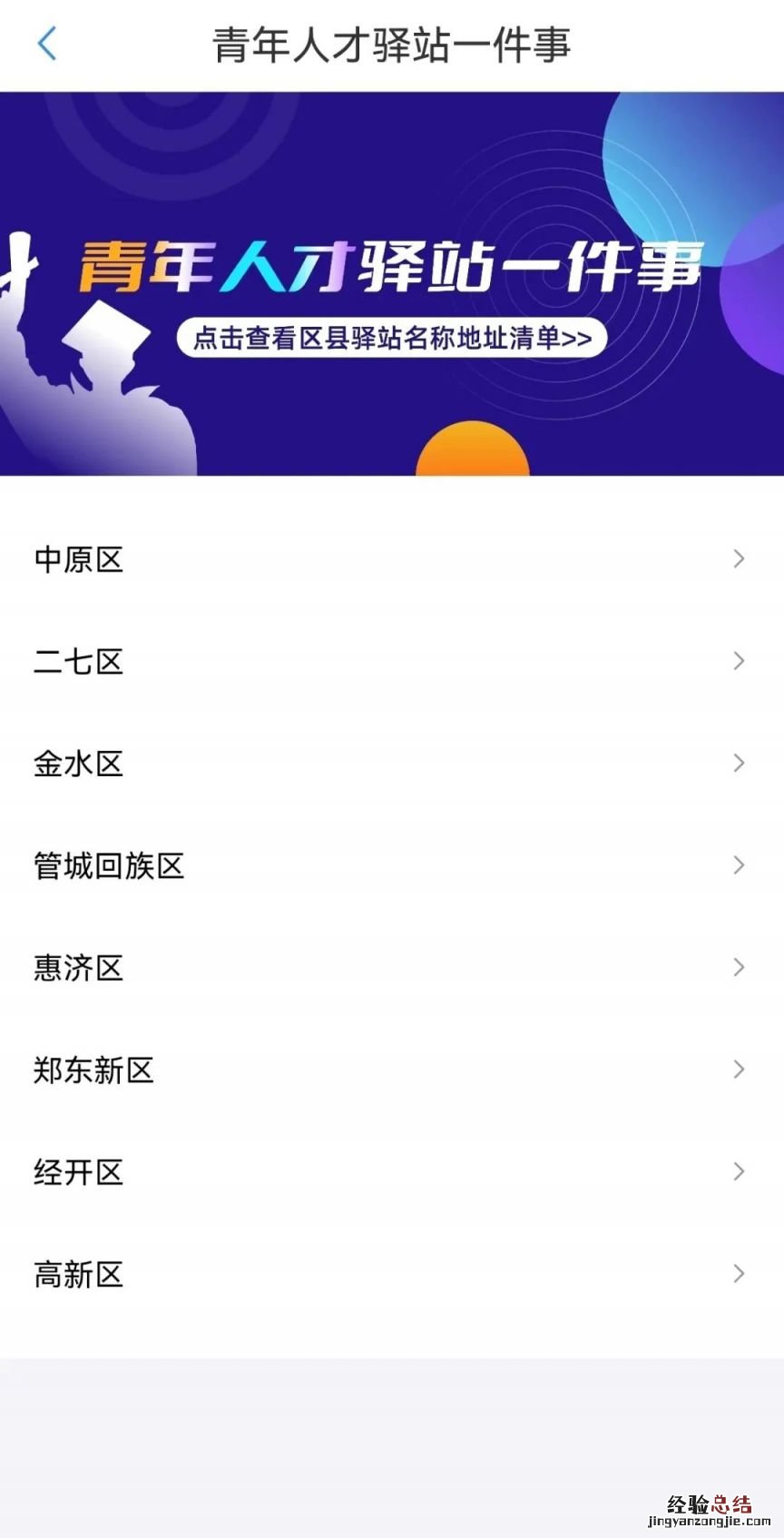
Task: Open the 高新区 district
Action: pos(390,1275)
